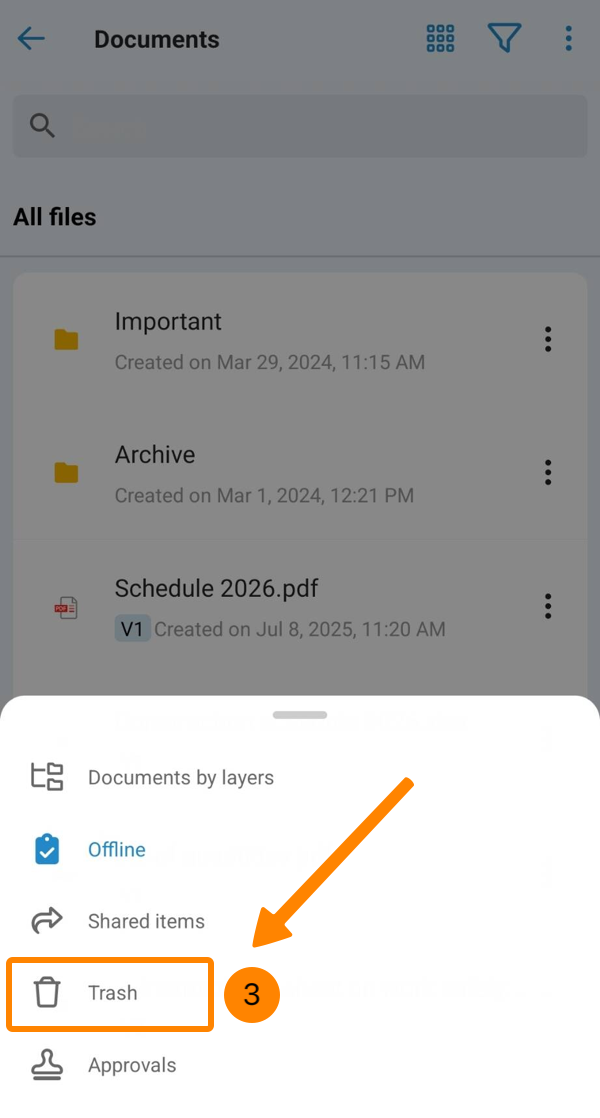Tap the document search field
This screenshot has height=1118, width=600.
click(300, 126)
